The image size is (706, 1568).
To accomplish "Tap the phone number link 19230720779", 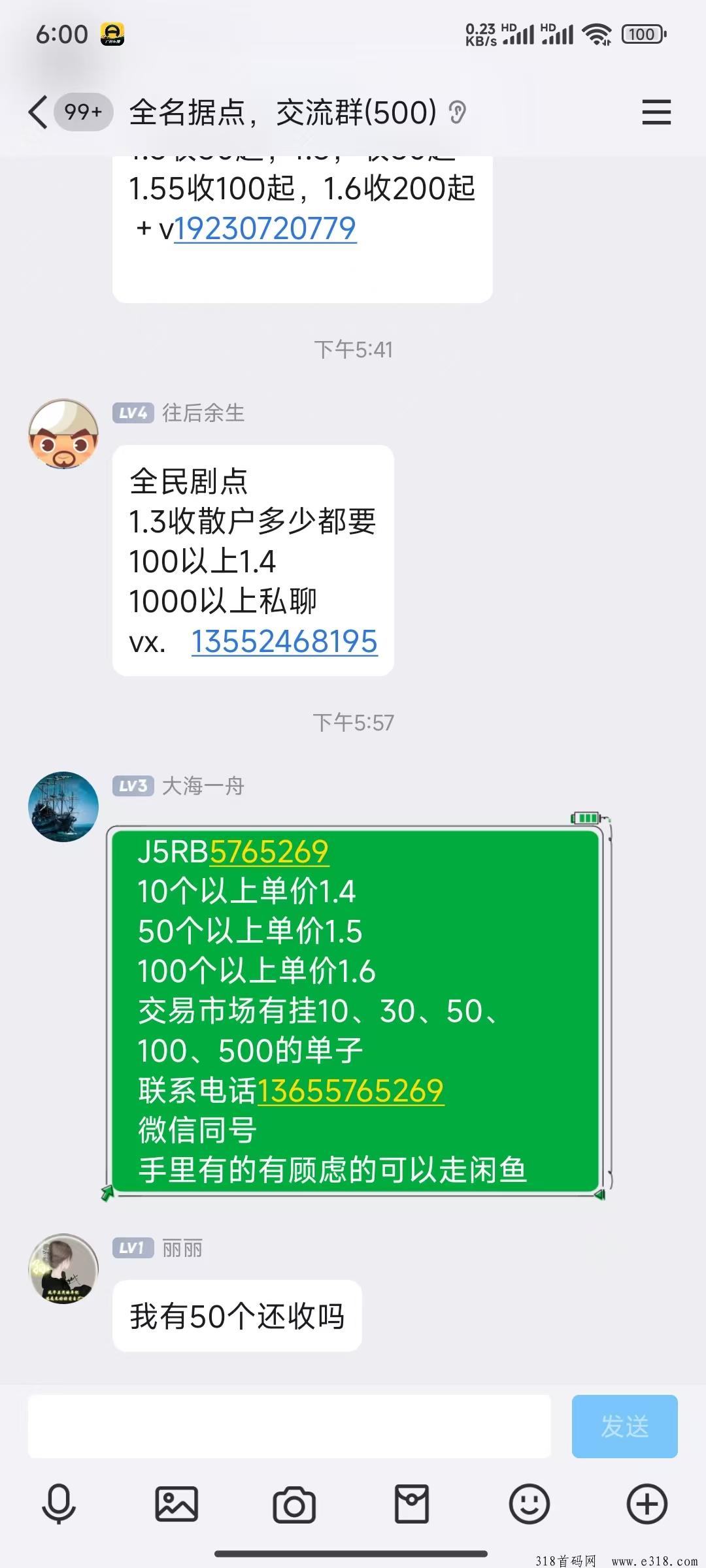I will [x=265, y=229].
